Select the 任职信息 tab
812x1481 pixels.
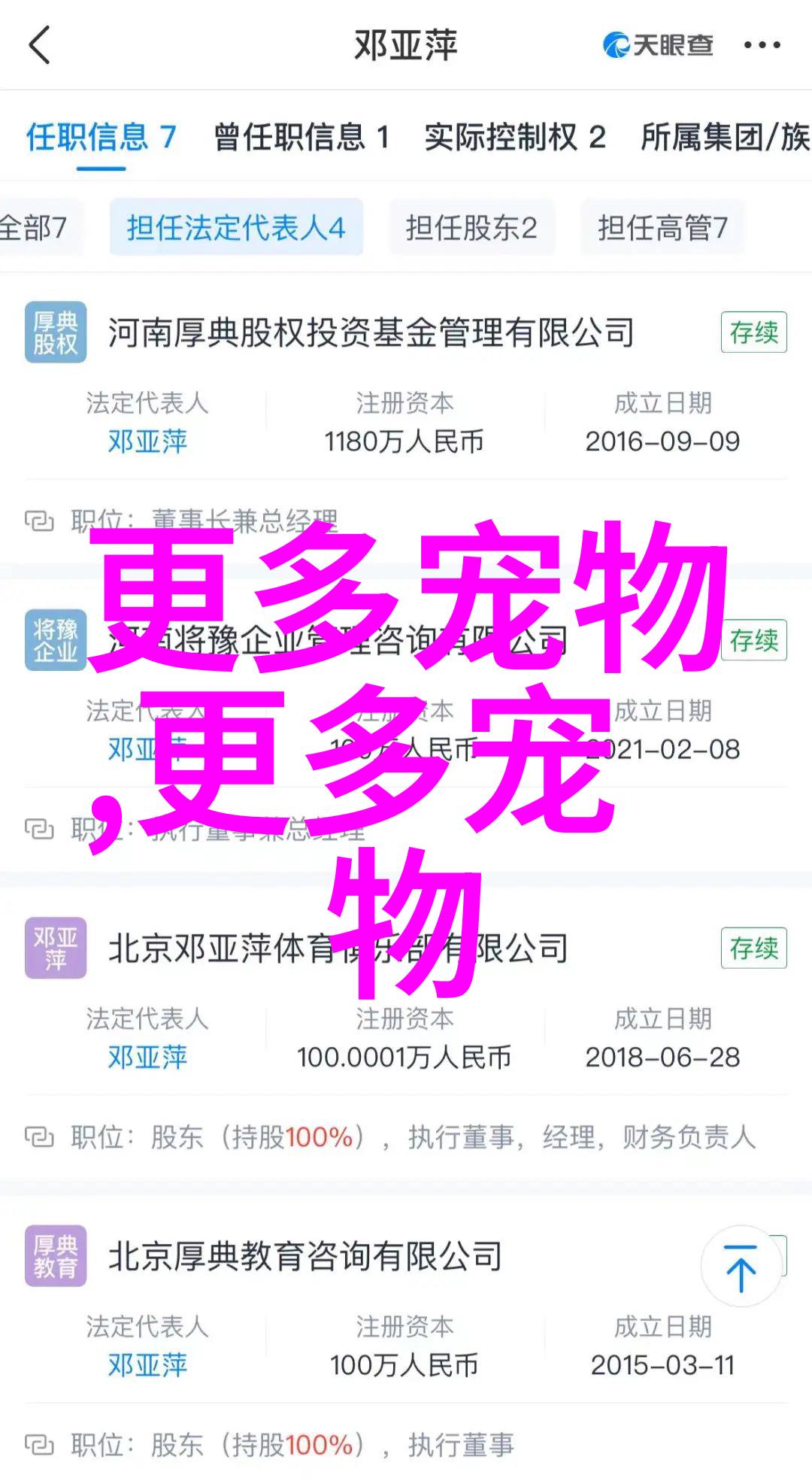coord(101,137)
